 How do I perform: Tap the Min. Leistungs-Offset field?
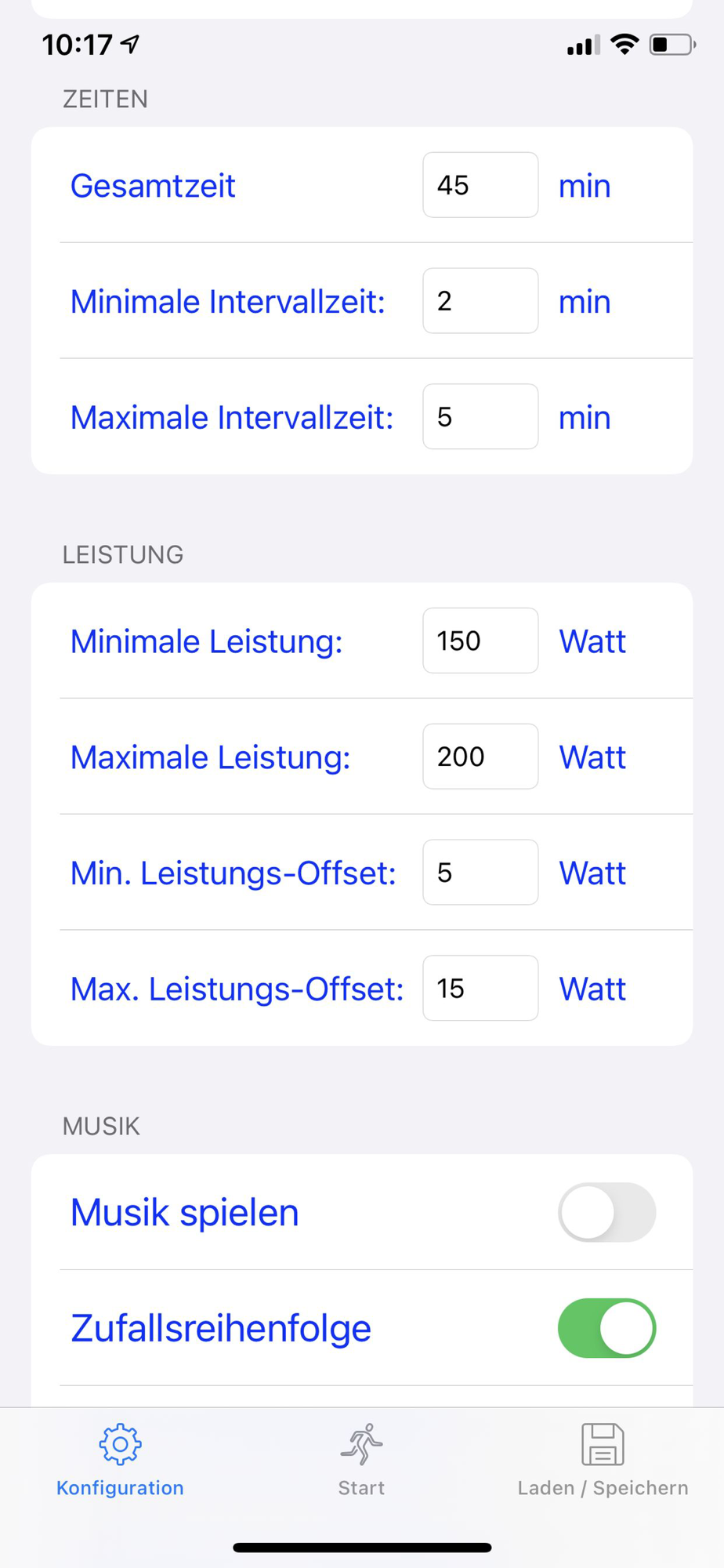(480, 873)
